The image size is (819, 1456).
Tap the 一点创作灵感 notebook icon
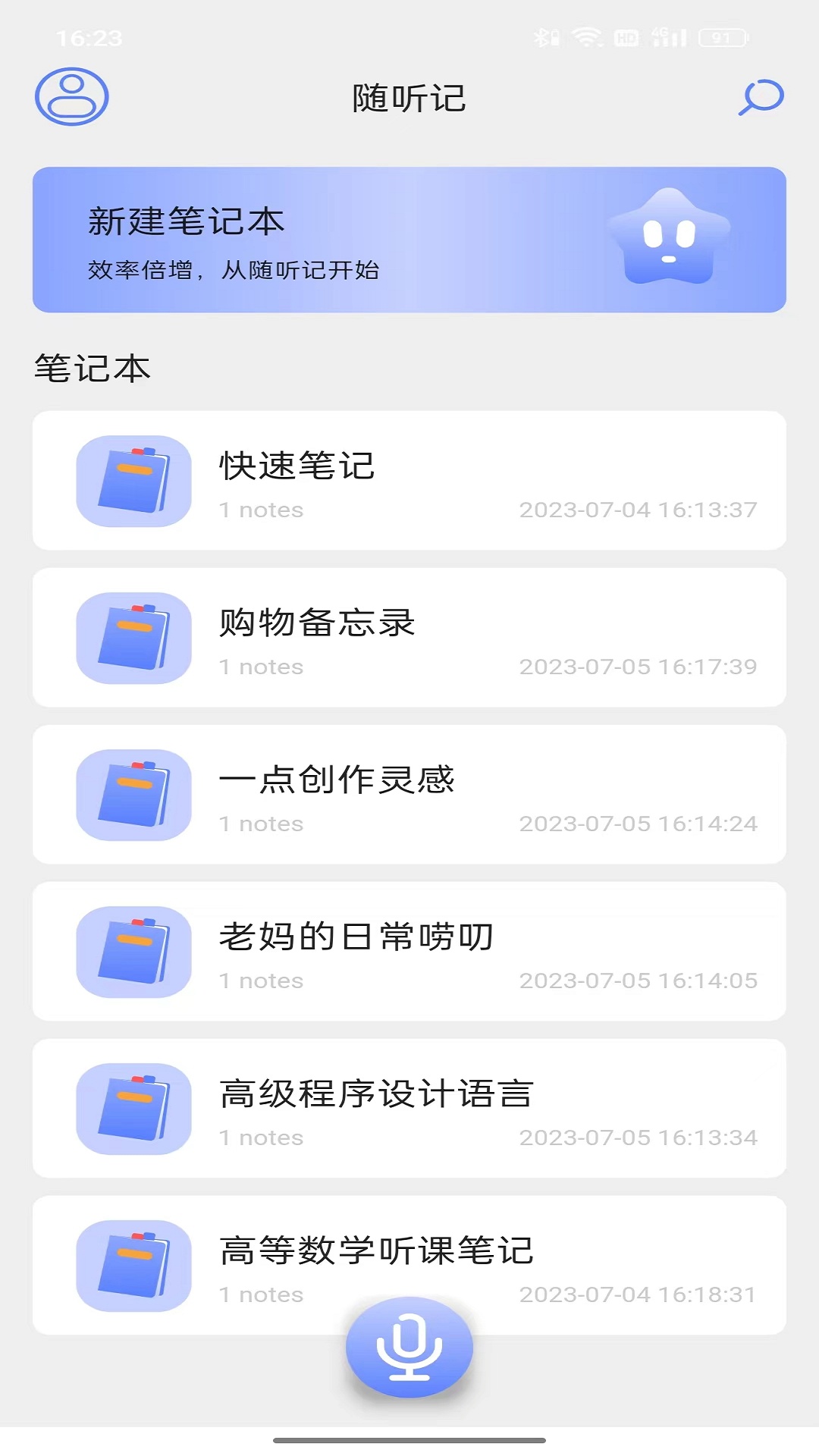coord(133,795)
